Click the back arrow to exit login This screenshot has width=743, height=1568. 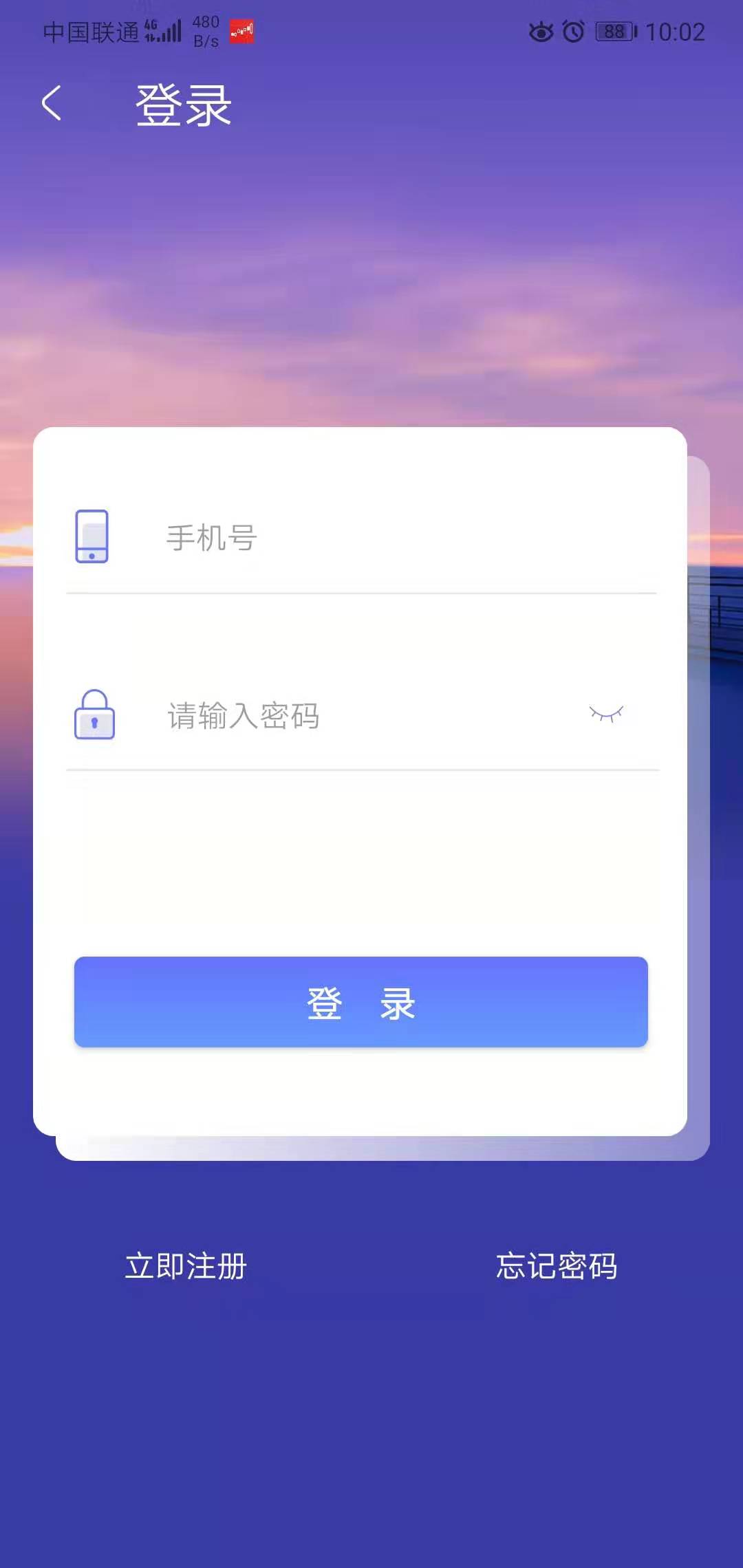pyautogui.click(x=50, y=103)
